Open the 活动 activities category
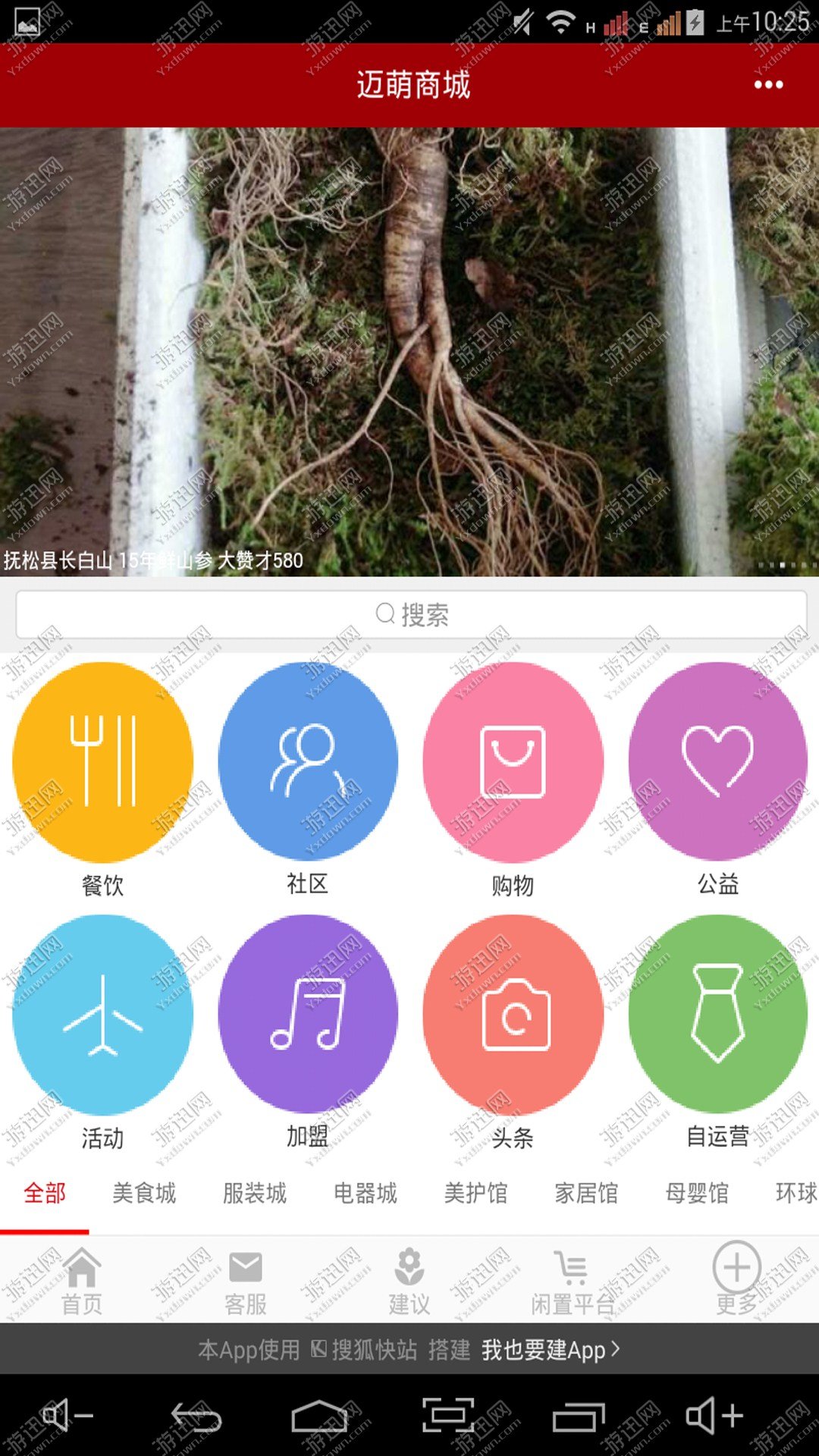The width and height of the screenshot is (819, 1456). pyautogui.click(x=102, y=1015)
